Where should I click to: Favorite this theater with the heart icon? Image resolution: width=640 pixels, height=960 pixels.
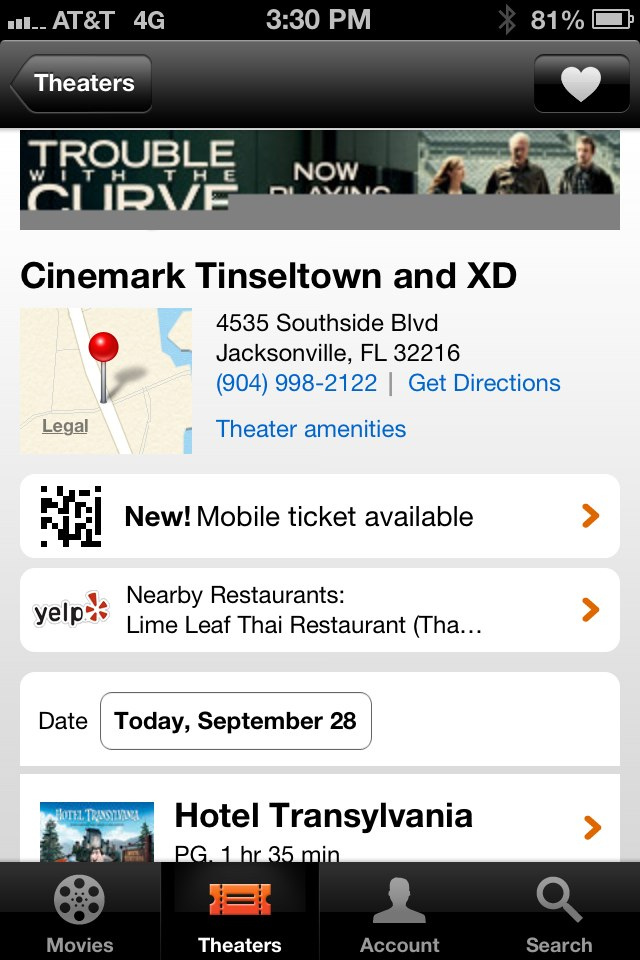point(580,83)
